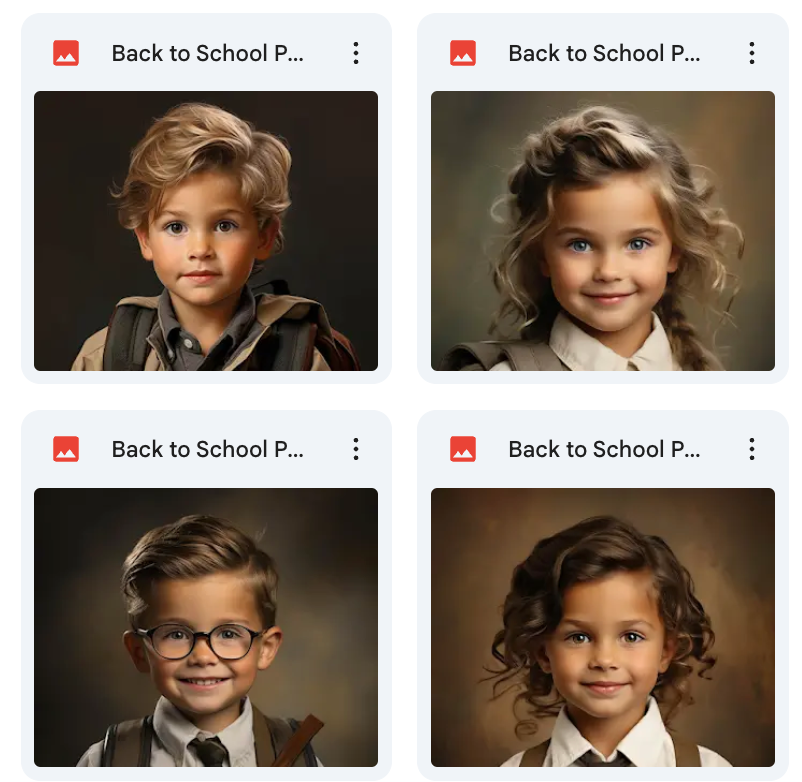Open more options for the glasses boy file
The image size is (802, 782).
[x=355, y=450]
